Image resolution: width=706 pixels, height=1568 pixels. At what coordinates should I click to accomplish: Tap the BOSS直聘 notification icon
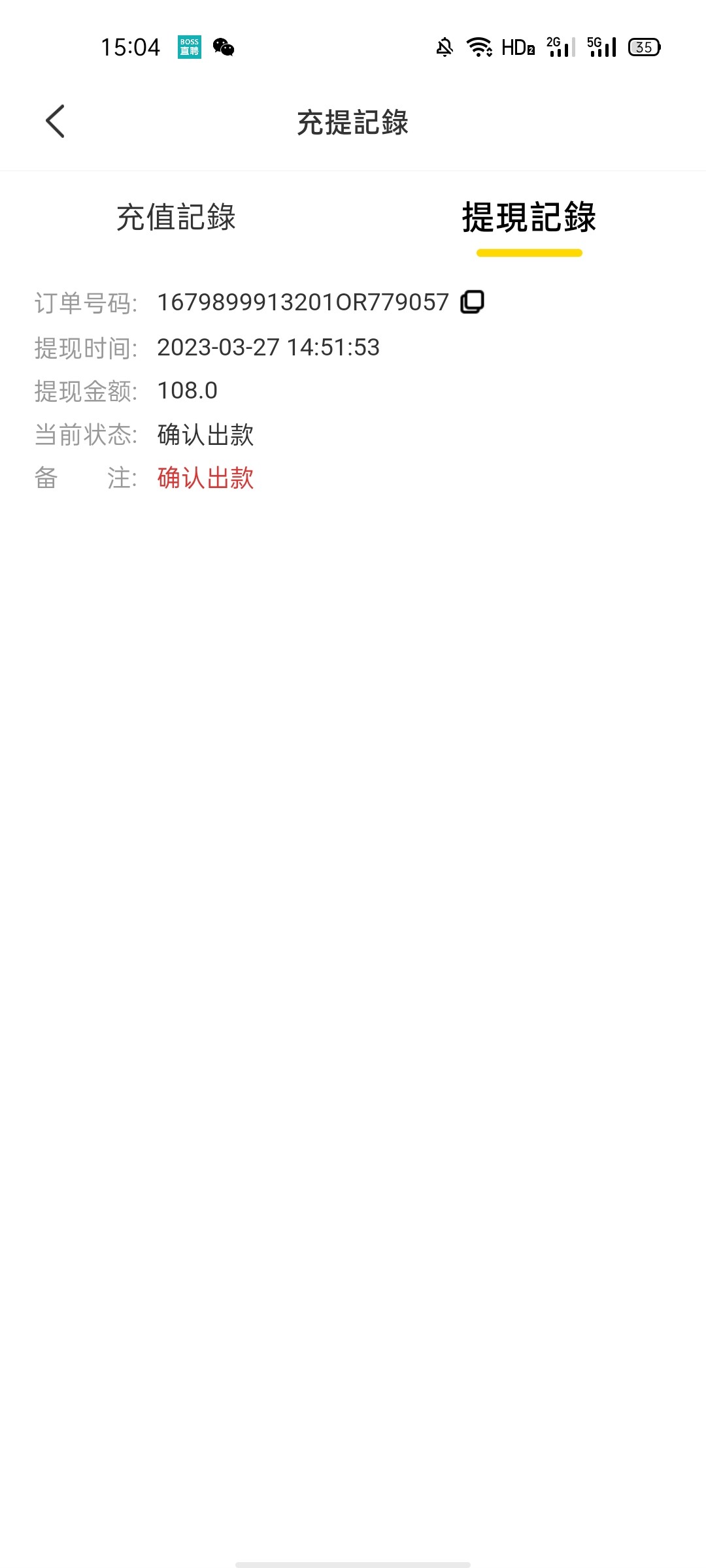tap(188, 47)
